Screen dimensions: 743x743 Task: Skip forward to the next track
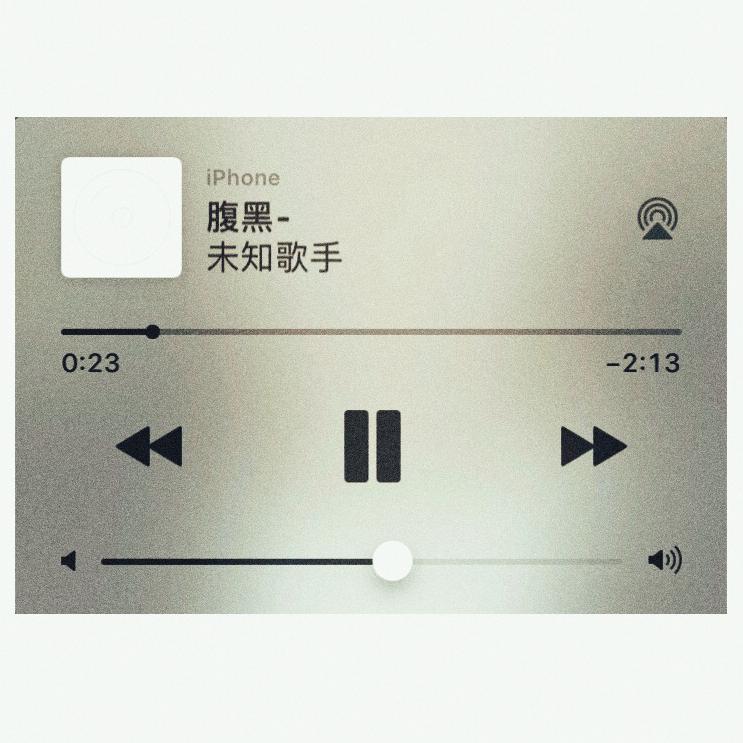[593, 446]
